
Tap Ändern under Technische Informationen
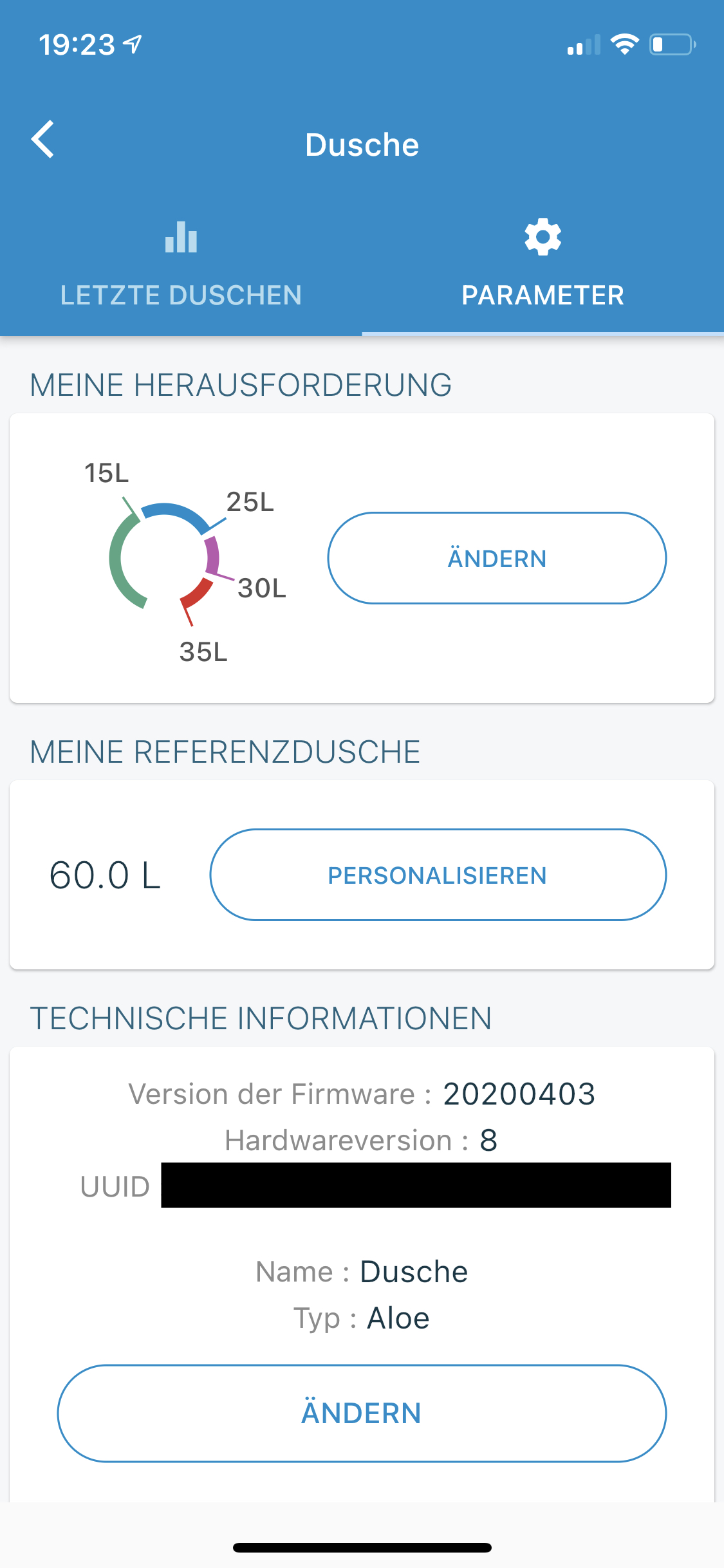[x=362, y=1413]
